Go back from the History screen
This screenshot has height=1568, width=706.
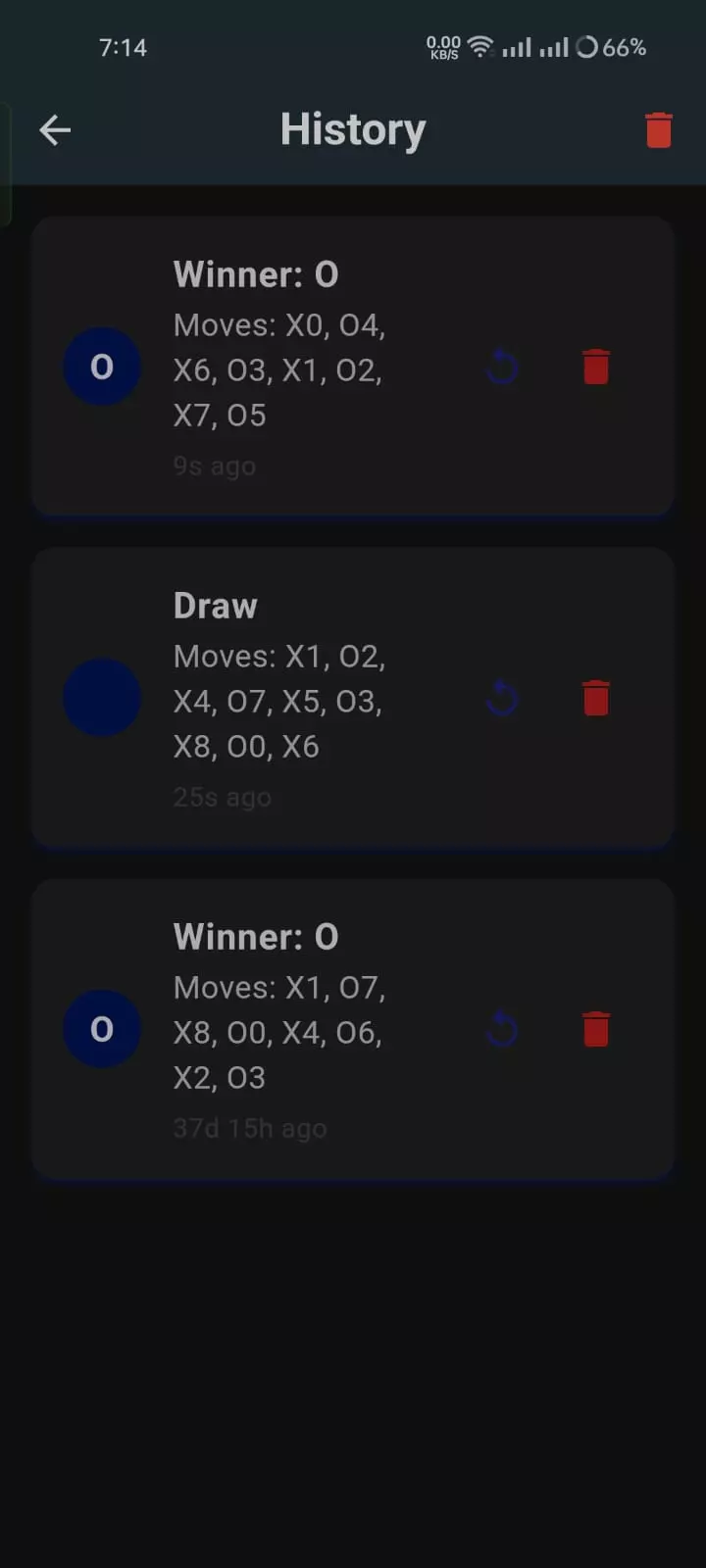55,129
